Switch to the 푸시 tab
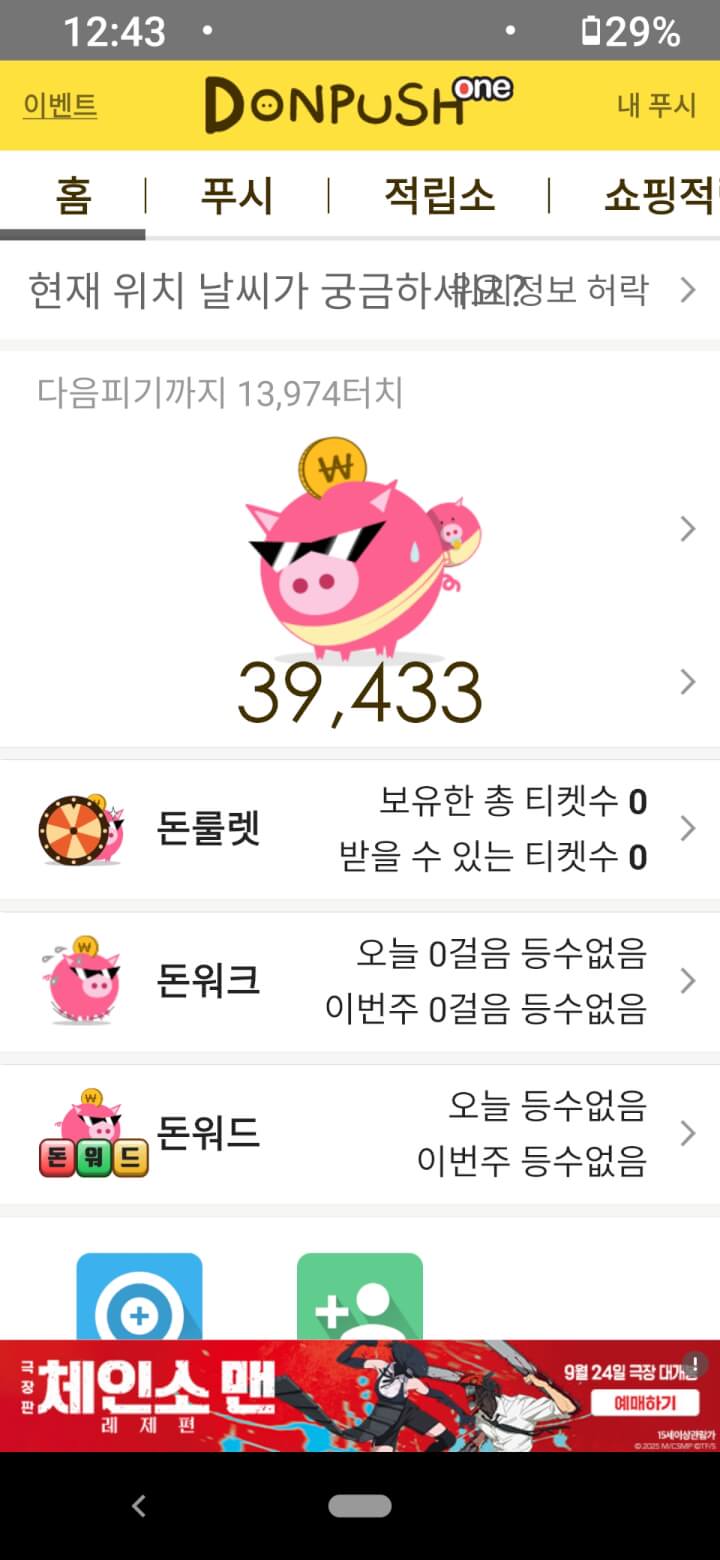 tap(237, 196)
